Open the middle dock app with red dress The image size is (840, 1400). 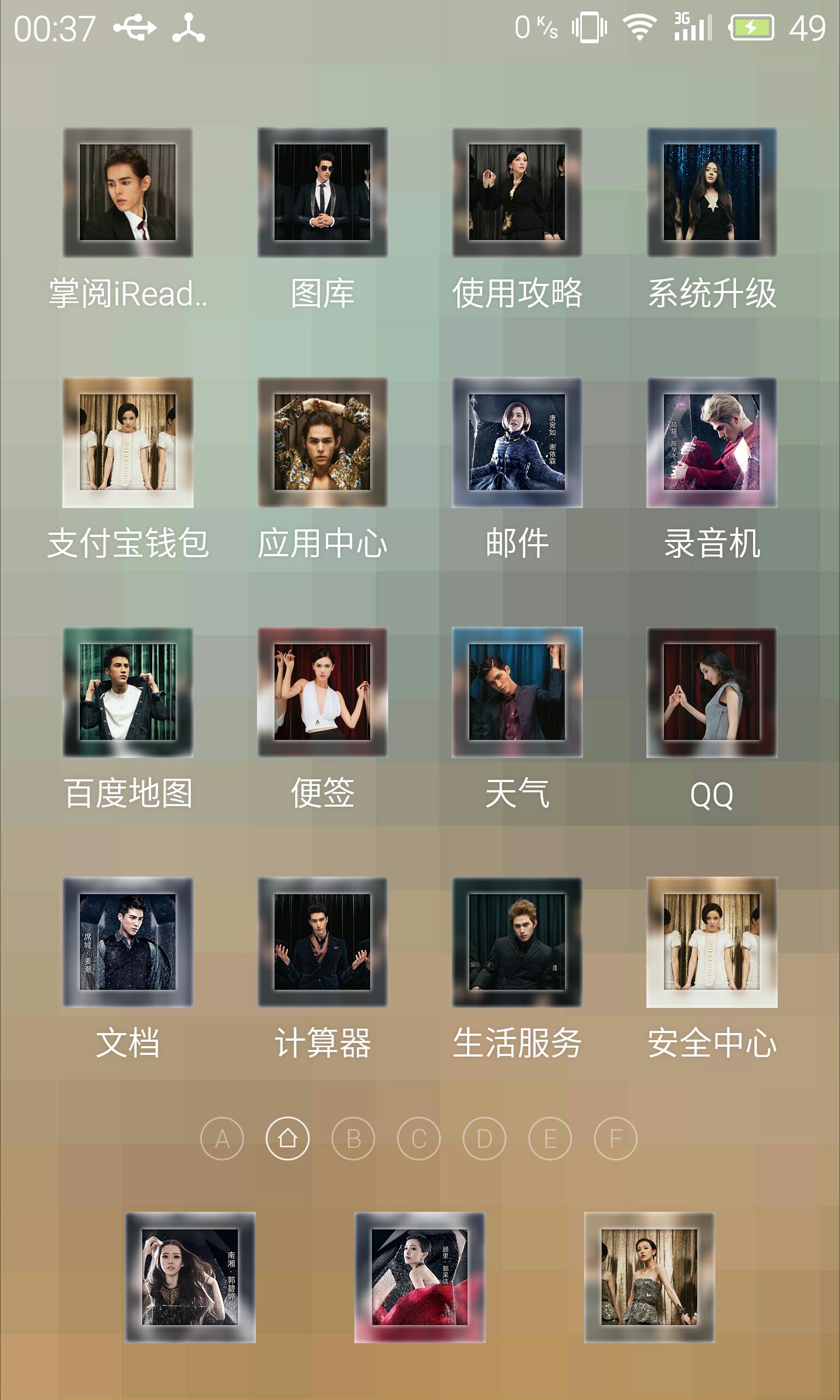coord(420,1277)
